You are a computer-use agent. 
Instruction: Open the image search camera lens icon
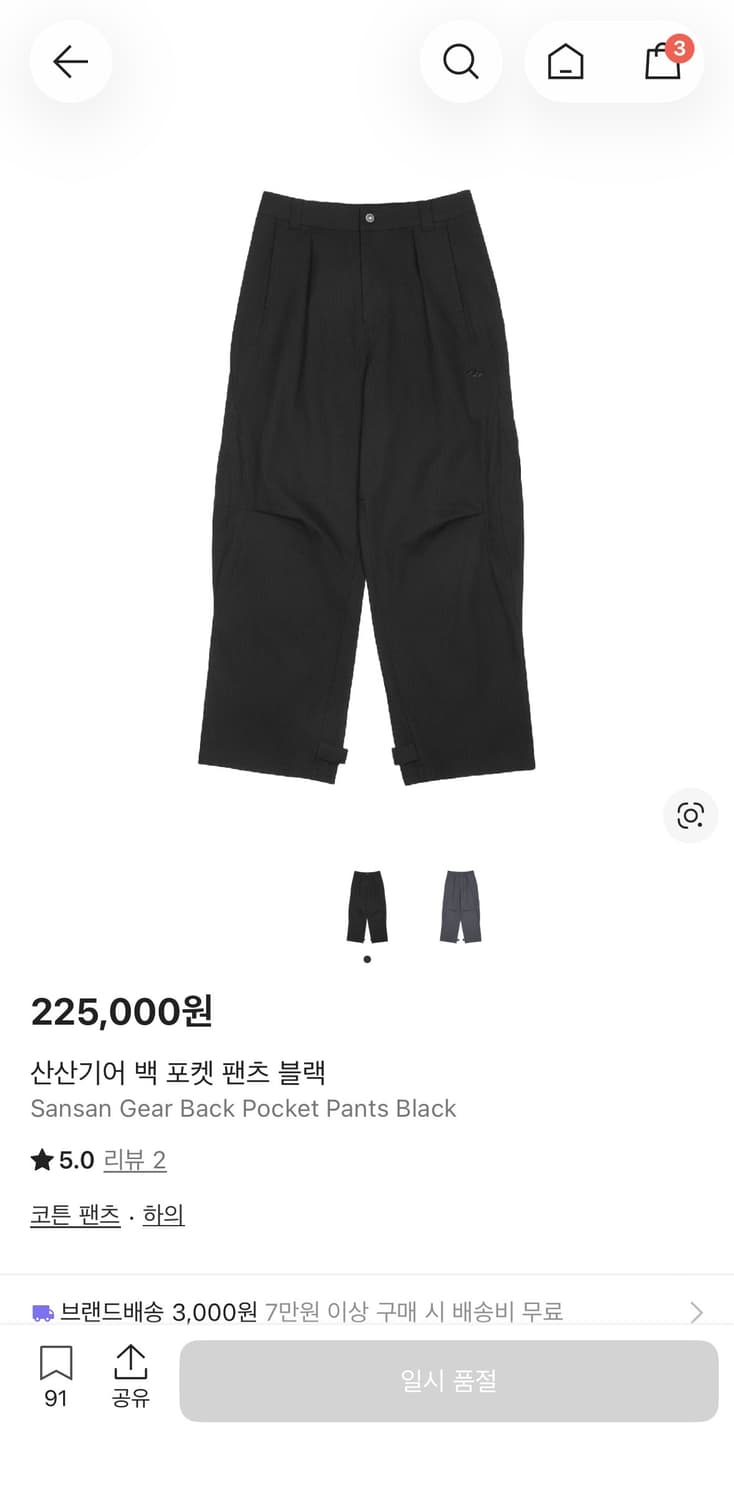tap(690, 816)
